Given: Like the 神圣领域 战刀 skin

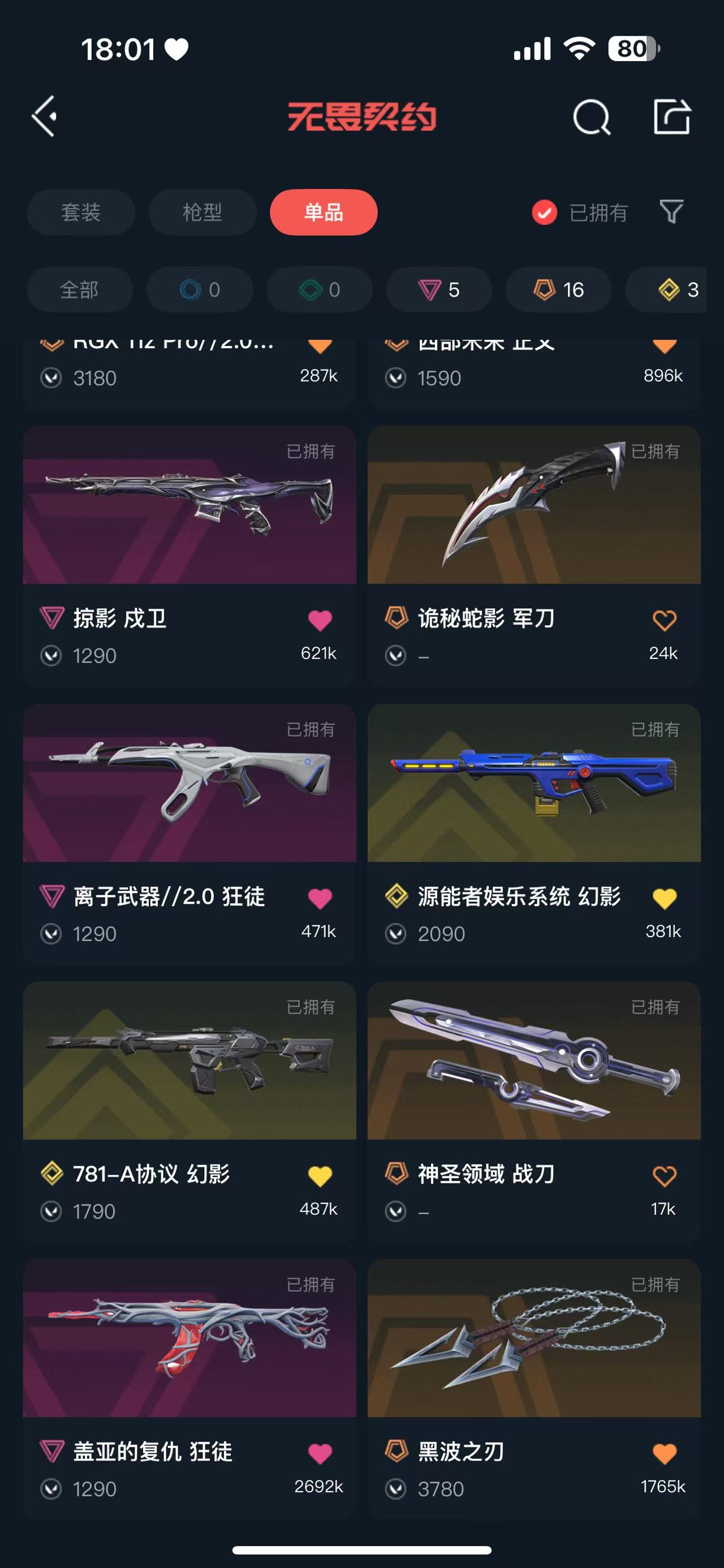Looking at the screenshot, I should coord(664,1175).
